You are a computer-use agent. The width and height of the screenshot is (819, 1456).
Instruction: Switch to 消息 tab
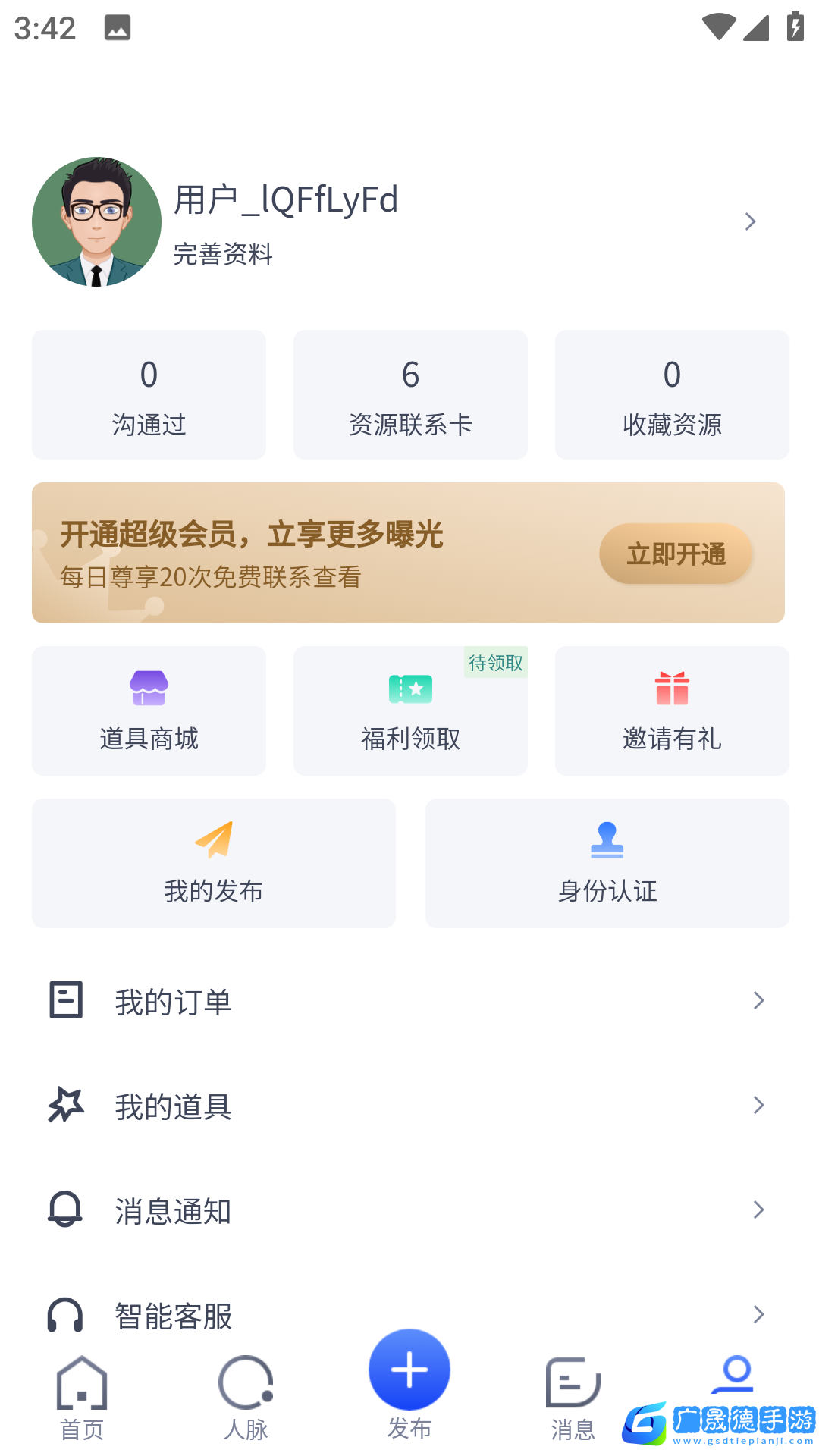pos(573,1399)
